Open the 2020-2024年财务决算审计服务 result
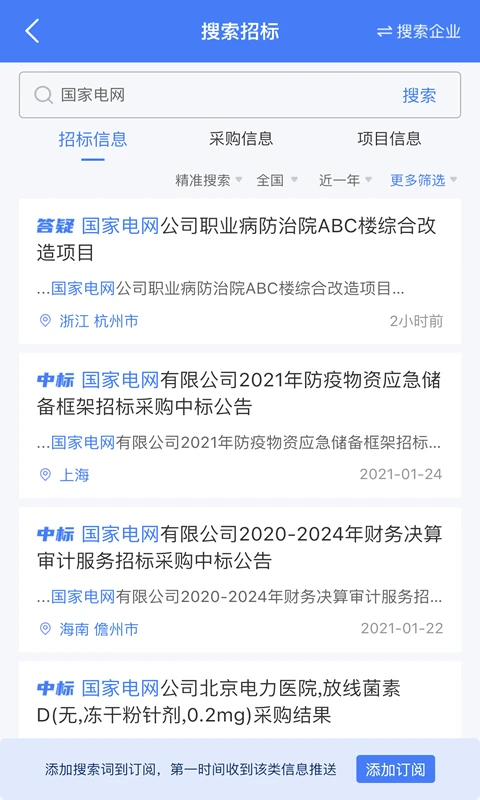480x800 pixels. 240,580
